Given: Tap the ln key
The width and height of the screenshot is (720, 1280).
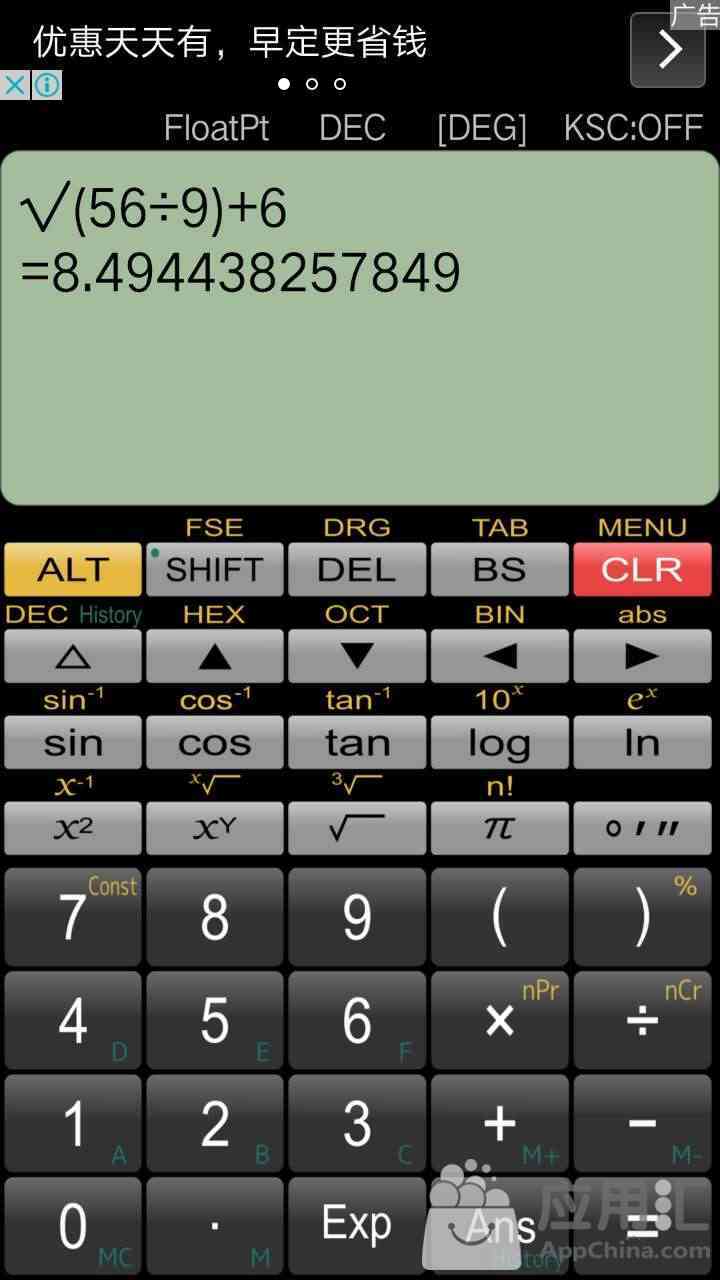Looking at the screenshot, I should (642, 742).
